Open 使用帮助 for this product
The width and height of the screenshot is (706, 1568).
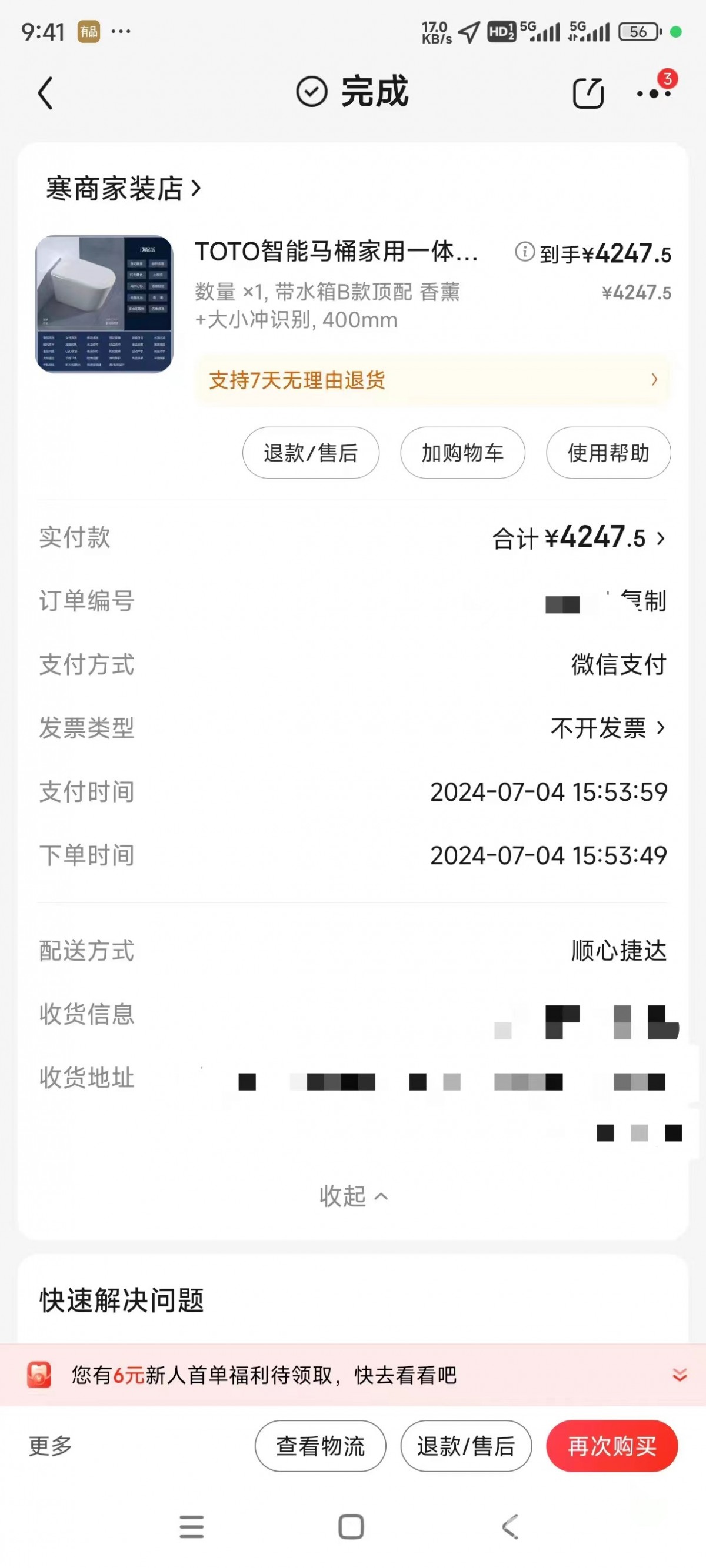pyautogui.click(x=608, y=453)
